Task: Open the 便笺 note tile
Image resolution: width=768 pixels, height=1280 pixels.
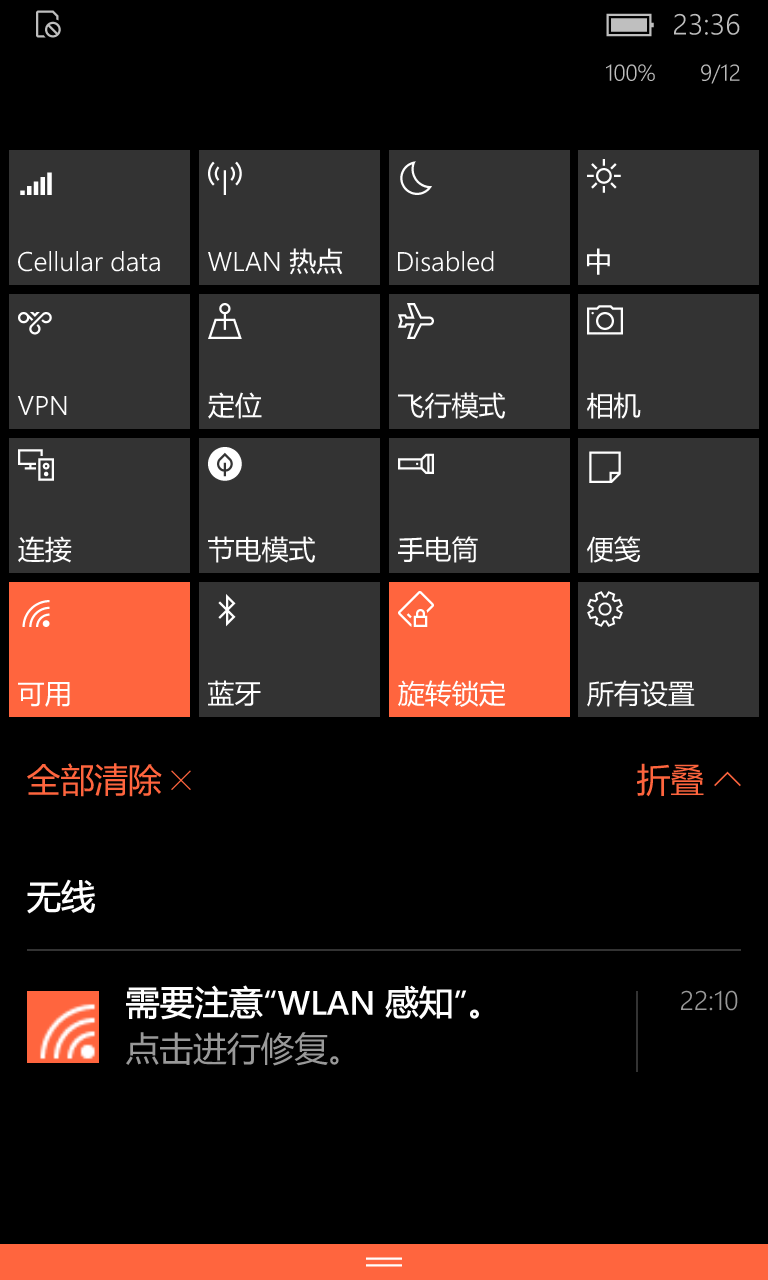Action: 668,505
